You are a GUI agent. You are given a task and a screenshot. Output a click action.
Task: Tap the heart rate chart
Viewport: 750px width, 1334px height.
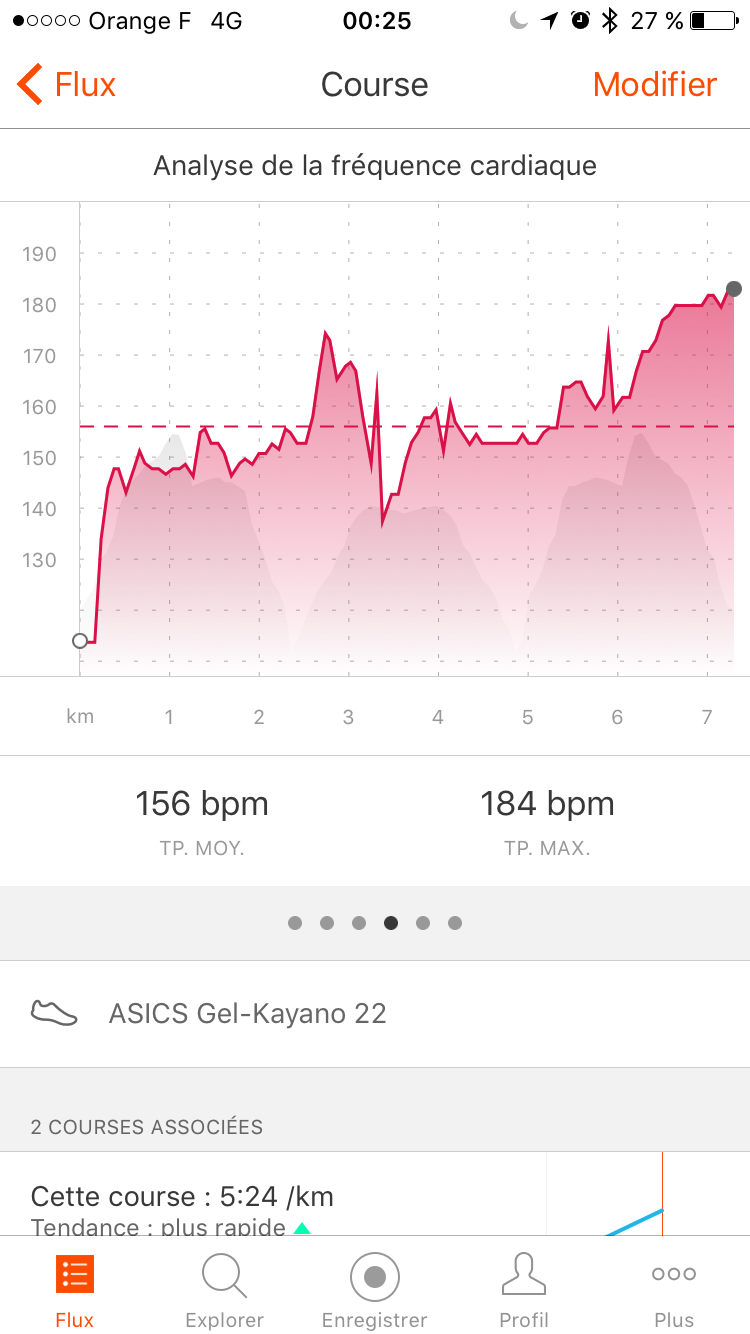(x=375, y=440)
